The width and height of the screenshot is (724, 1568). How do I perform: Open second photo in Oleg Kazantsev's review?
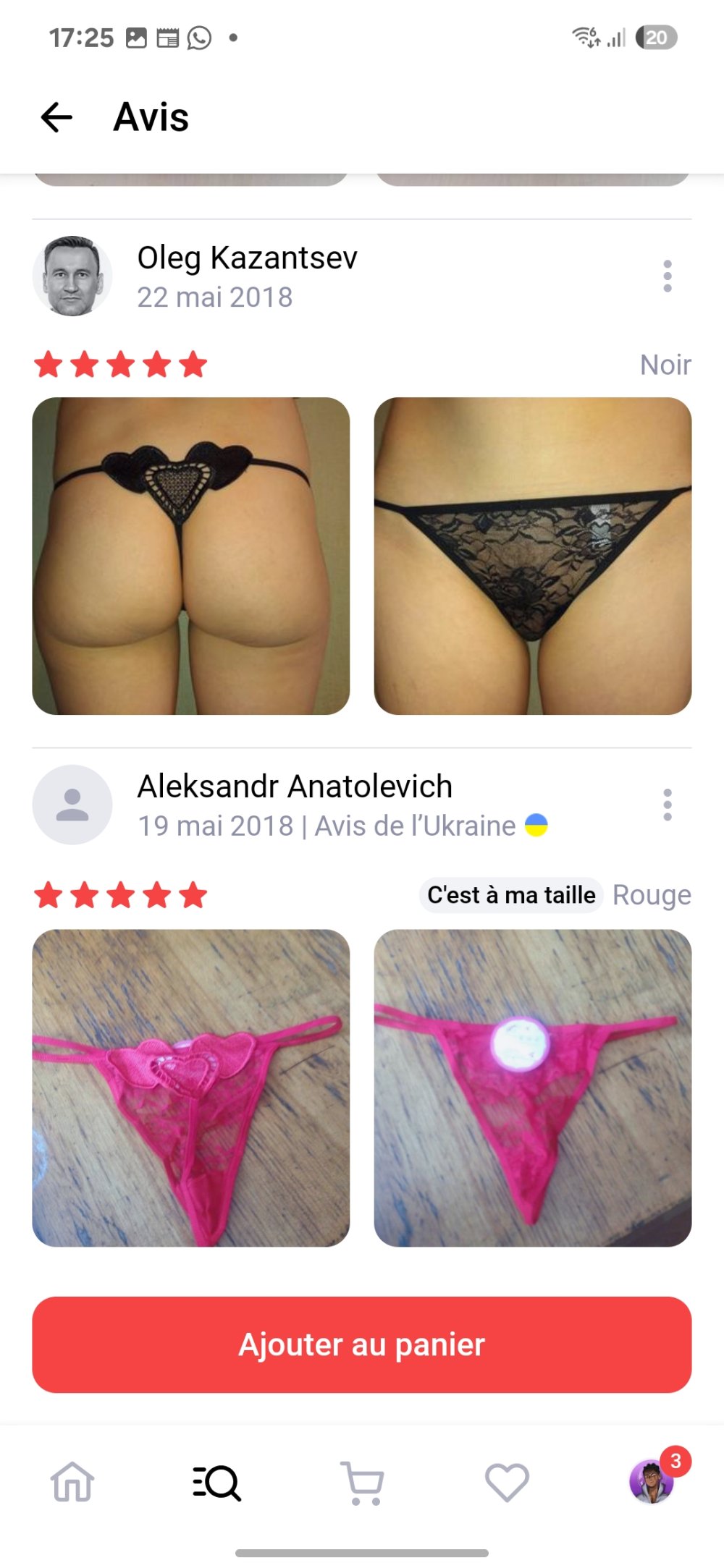pos(532,556)
